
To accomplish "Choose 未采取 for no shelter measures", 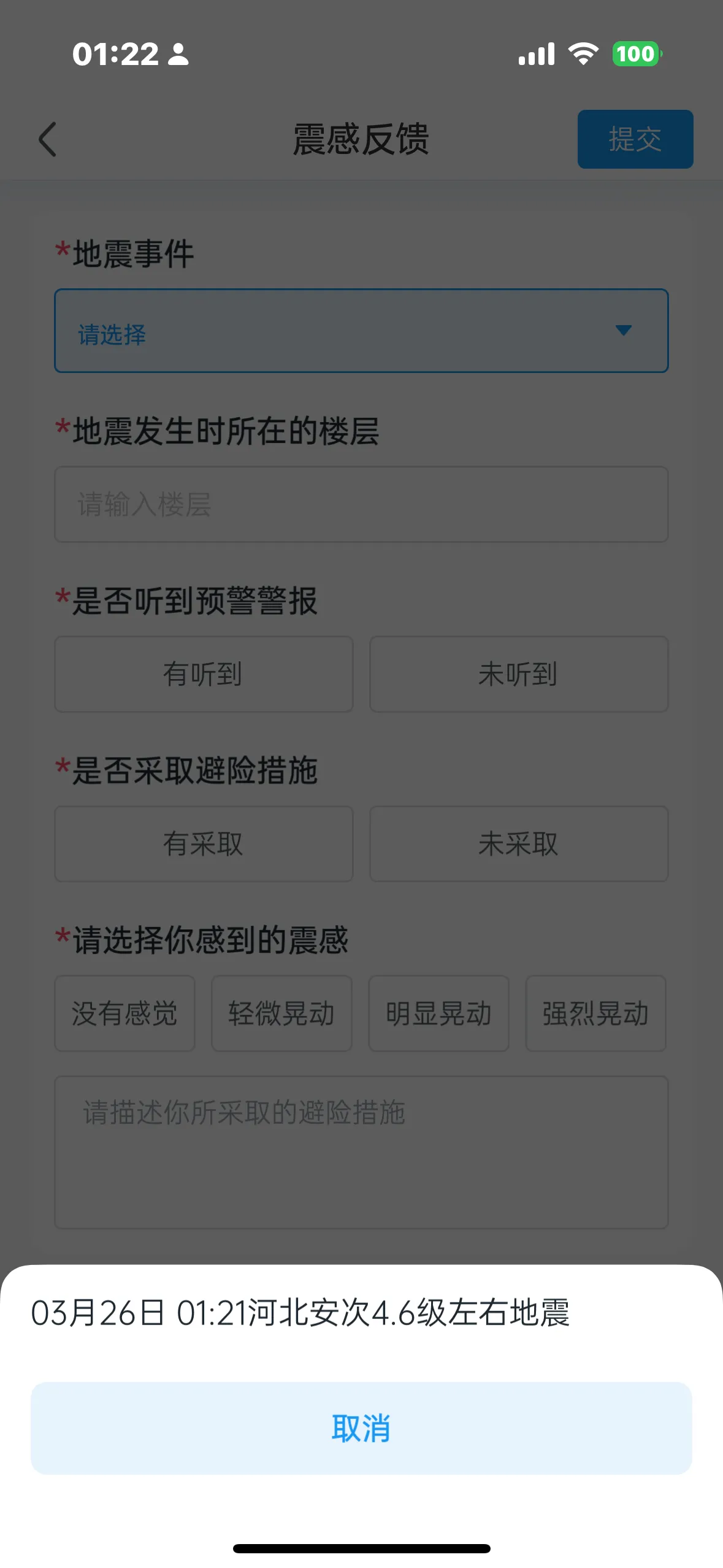I will [518, 843].
